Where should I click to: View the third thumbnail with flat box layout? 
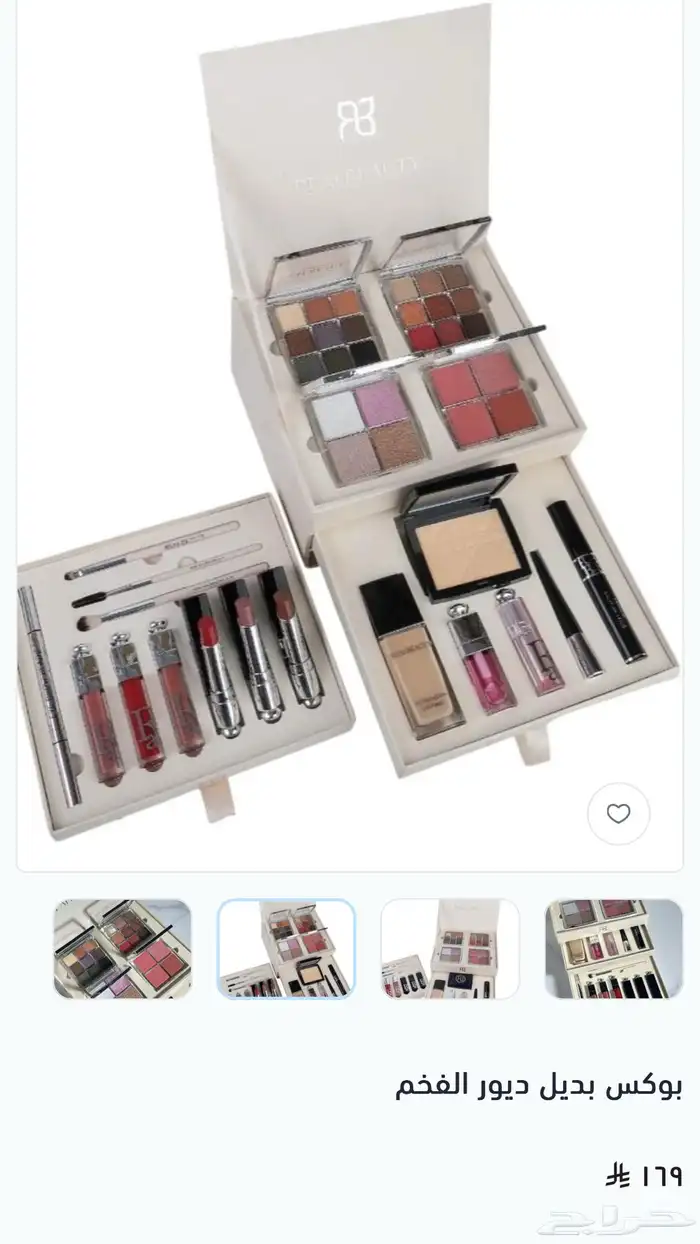(x=450, y=948)
